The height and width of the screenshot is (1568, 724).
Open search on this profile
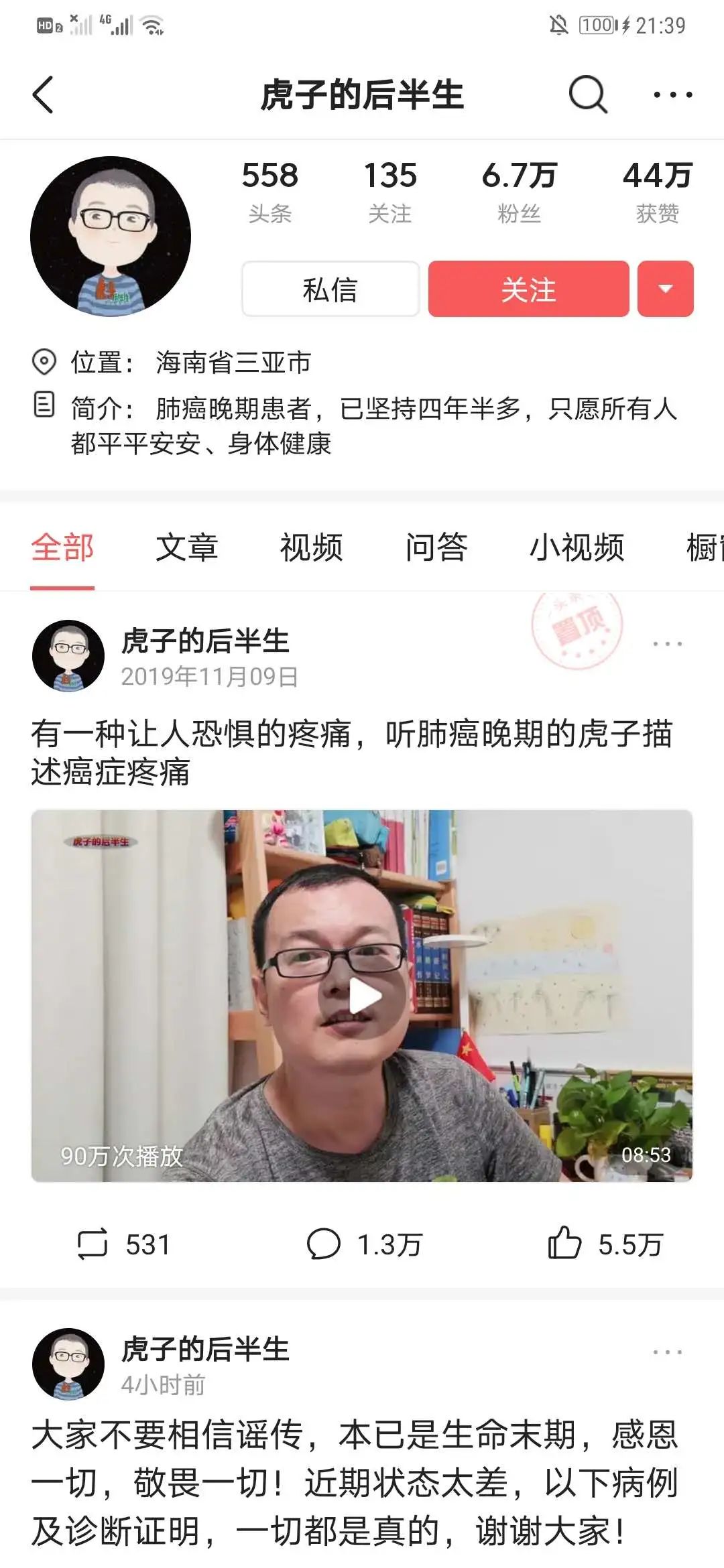click(x=588, y=94)
